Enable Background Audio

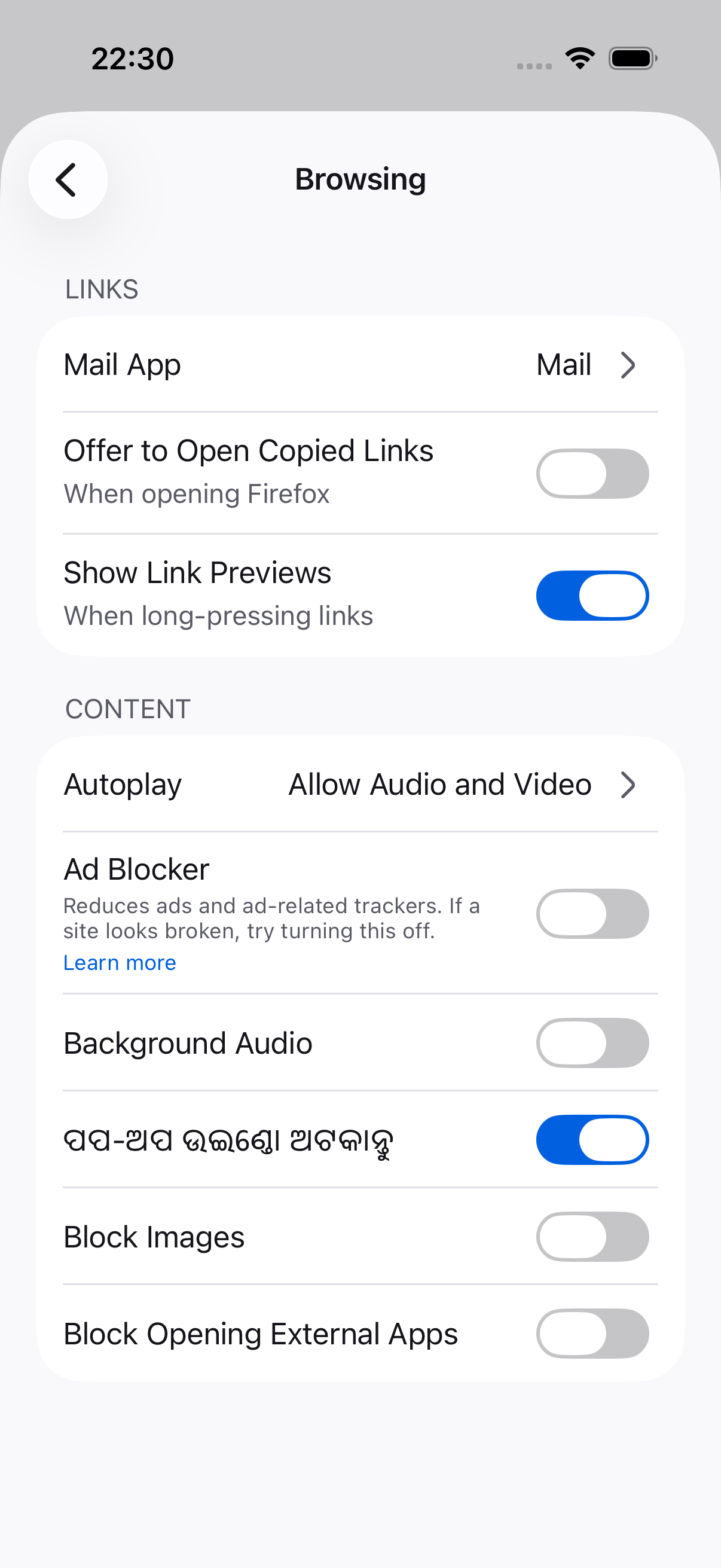592,1043
